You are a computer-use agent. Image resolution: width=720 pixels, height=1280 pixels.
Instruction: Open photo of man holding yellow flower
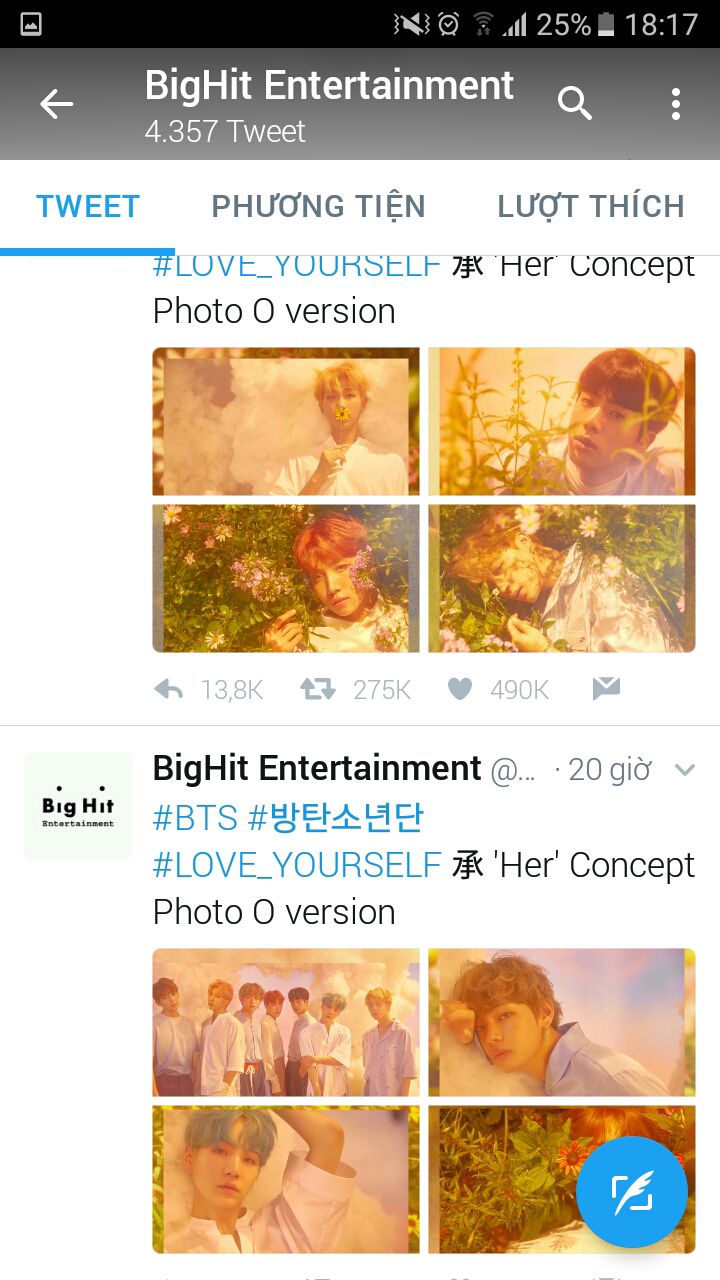click(286, 421)
